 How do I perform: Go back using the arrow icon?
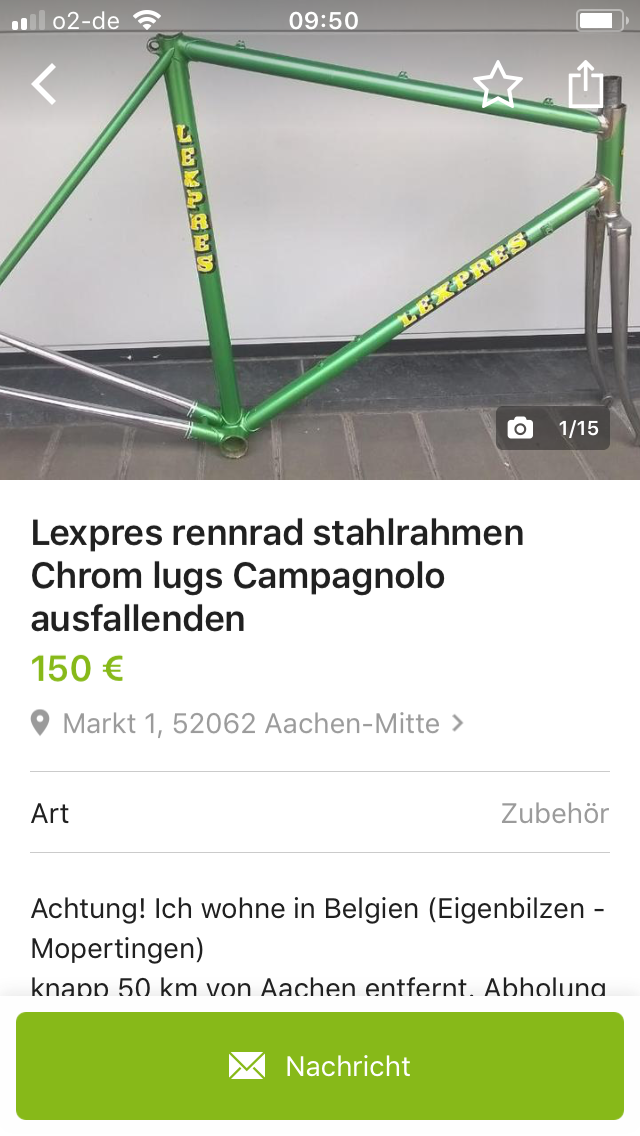(x=44, y=84)
